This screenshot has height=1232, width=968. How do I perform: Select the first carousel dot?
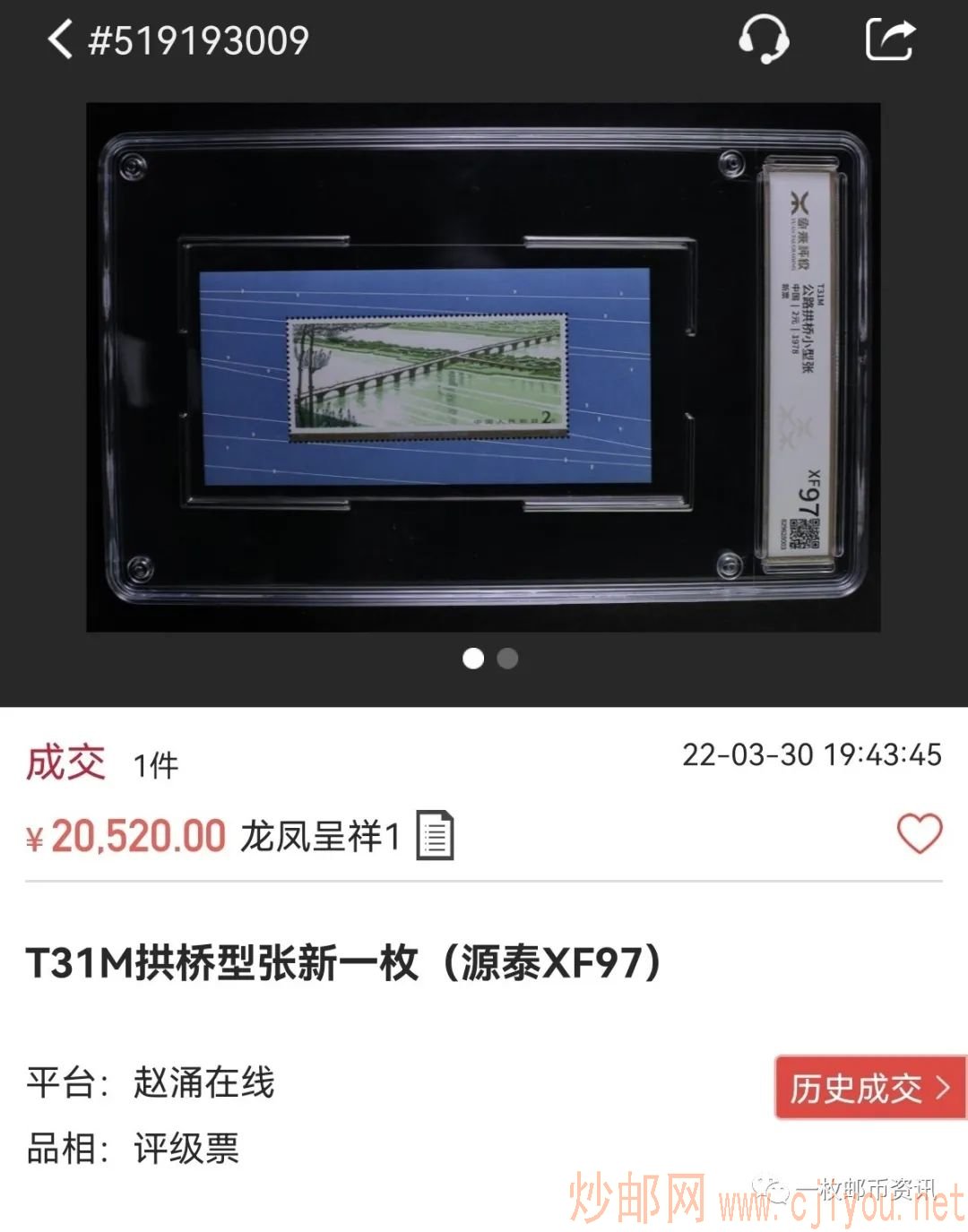tap(472, 659)
